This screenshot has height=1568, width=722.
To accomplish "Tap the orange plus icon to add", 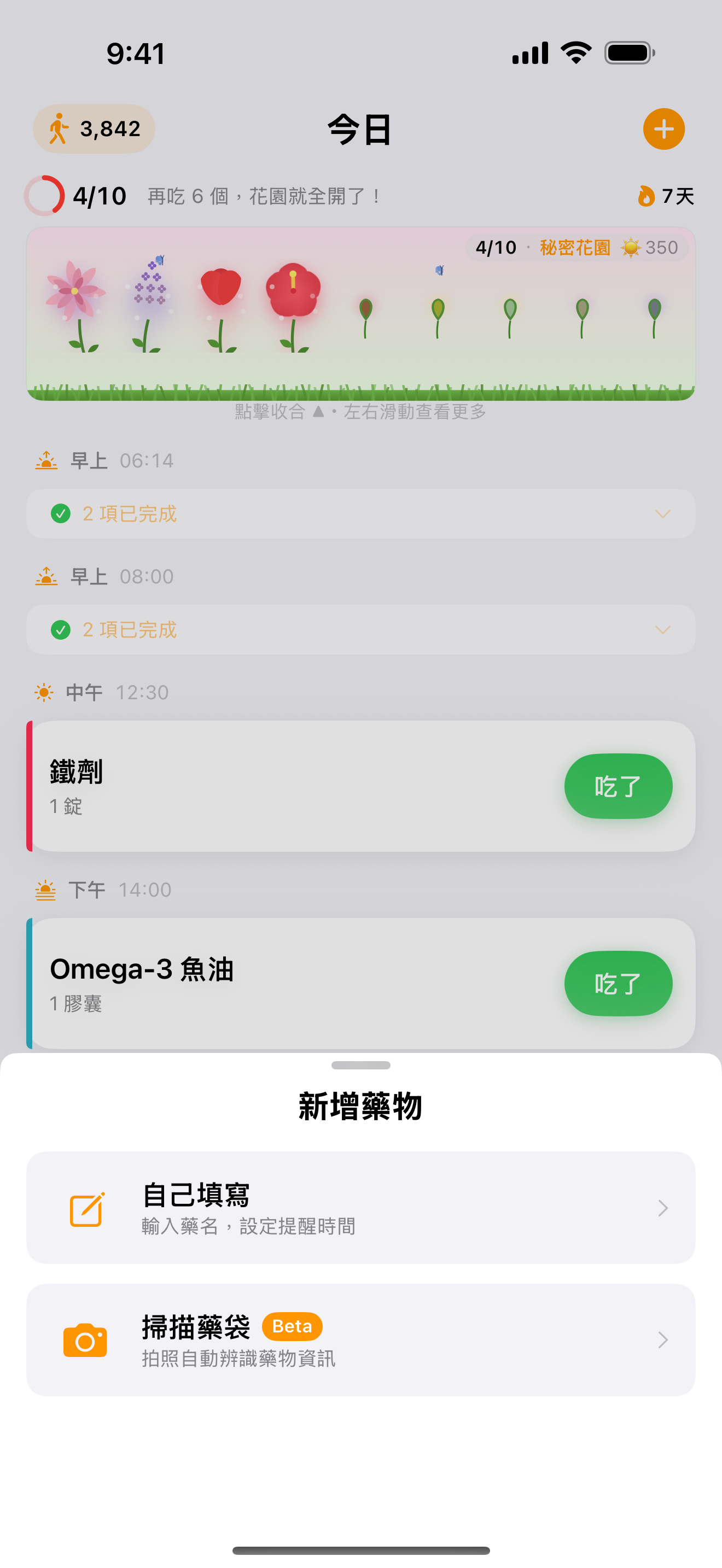I will [663, 128].
